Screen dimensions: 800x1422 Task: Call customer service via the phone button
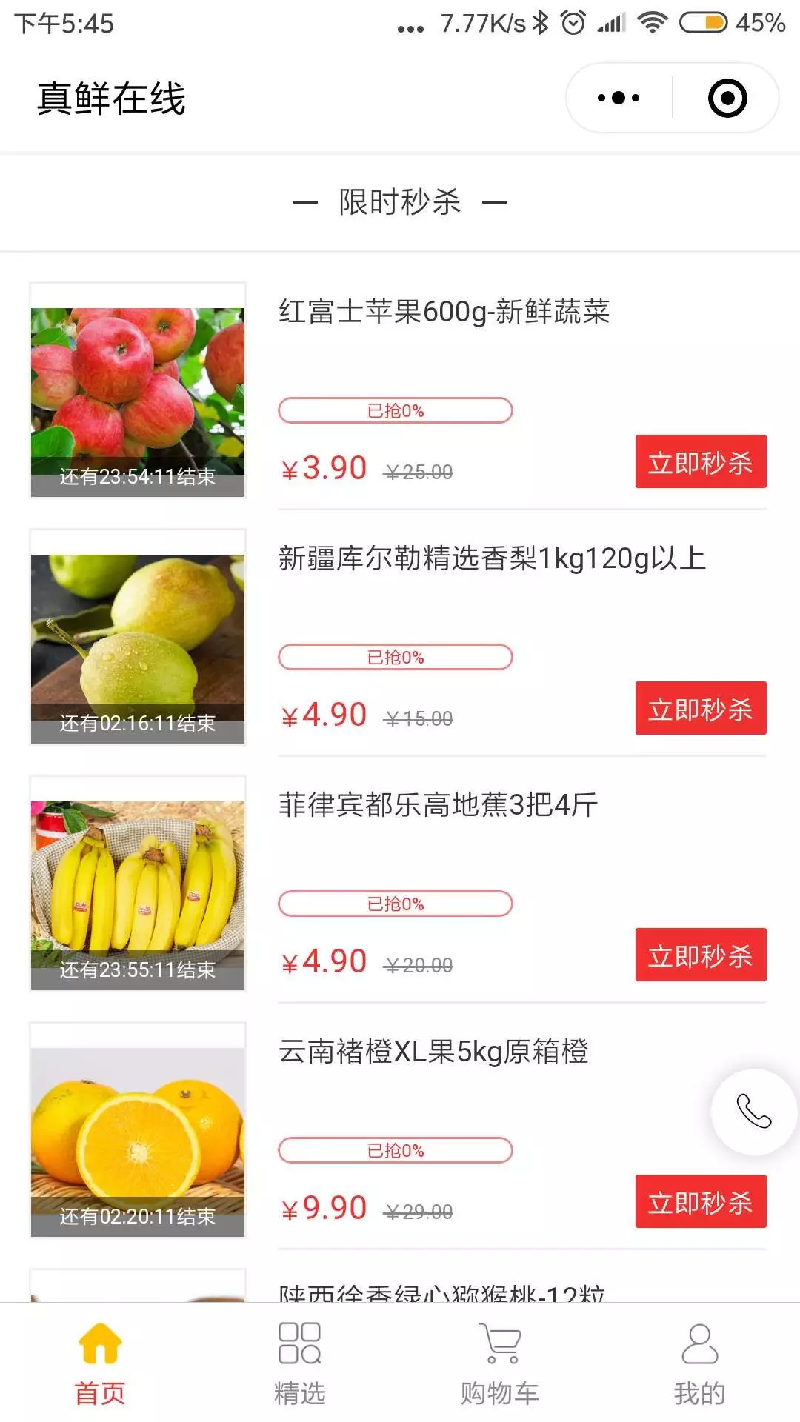(x=754, y=1112)
